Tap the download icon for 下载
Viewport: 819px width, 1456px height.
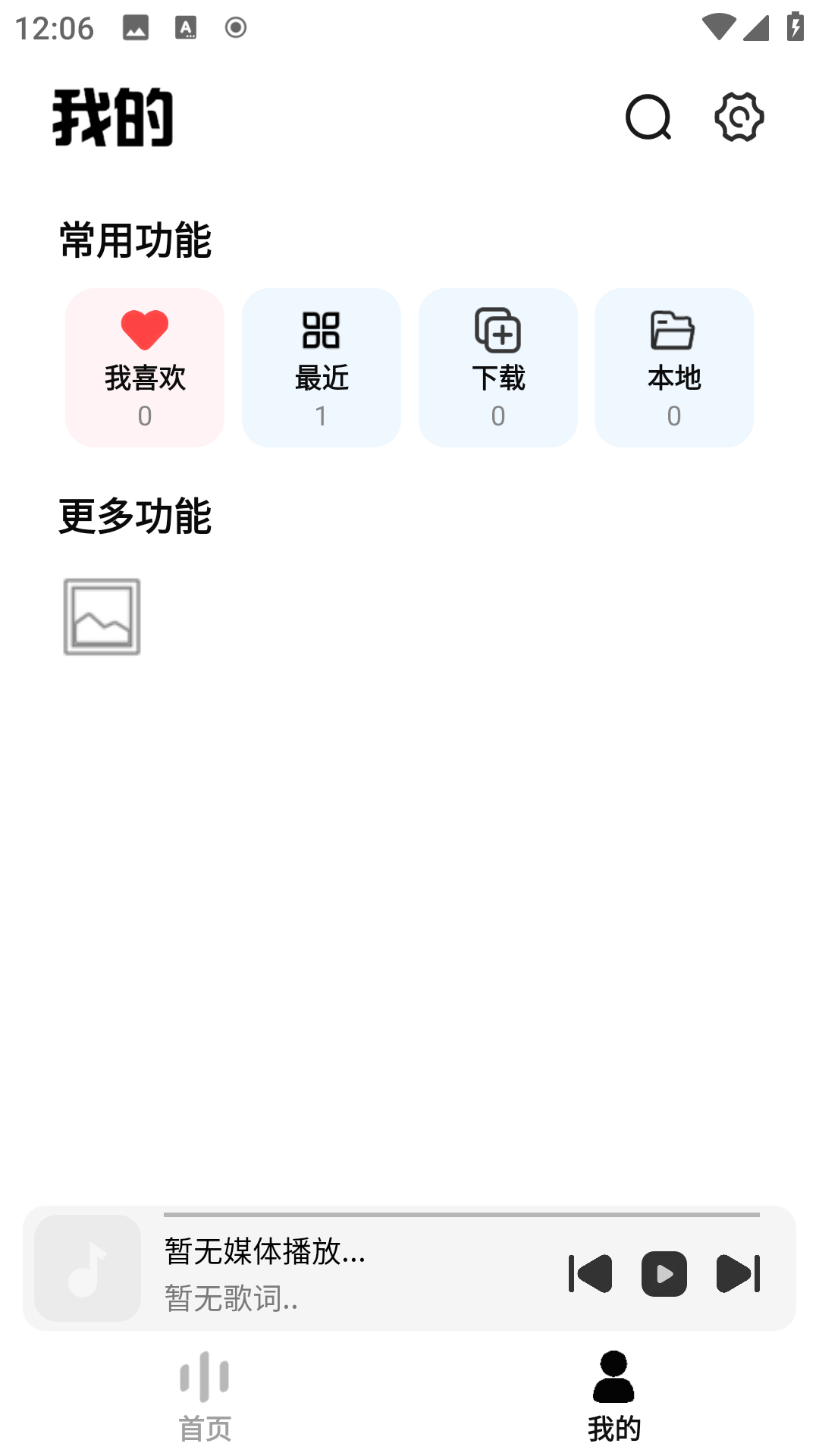click(x=497, y=331)
